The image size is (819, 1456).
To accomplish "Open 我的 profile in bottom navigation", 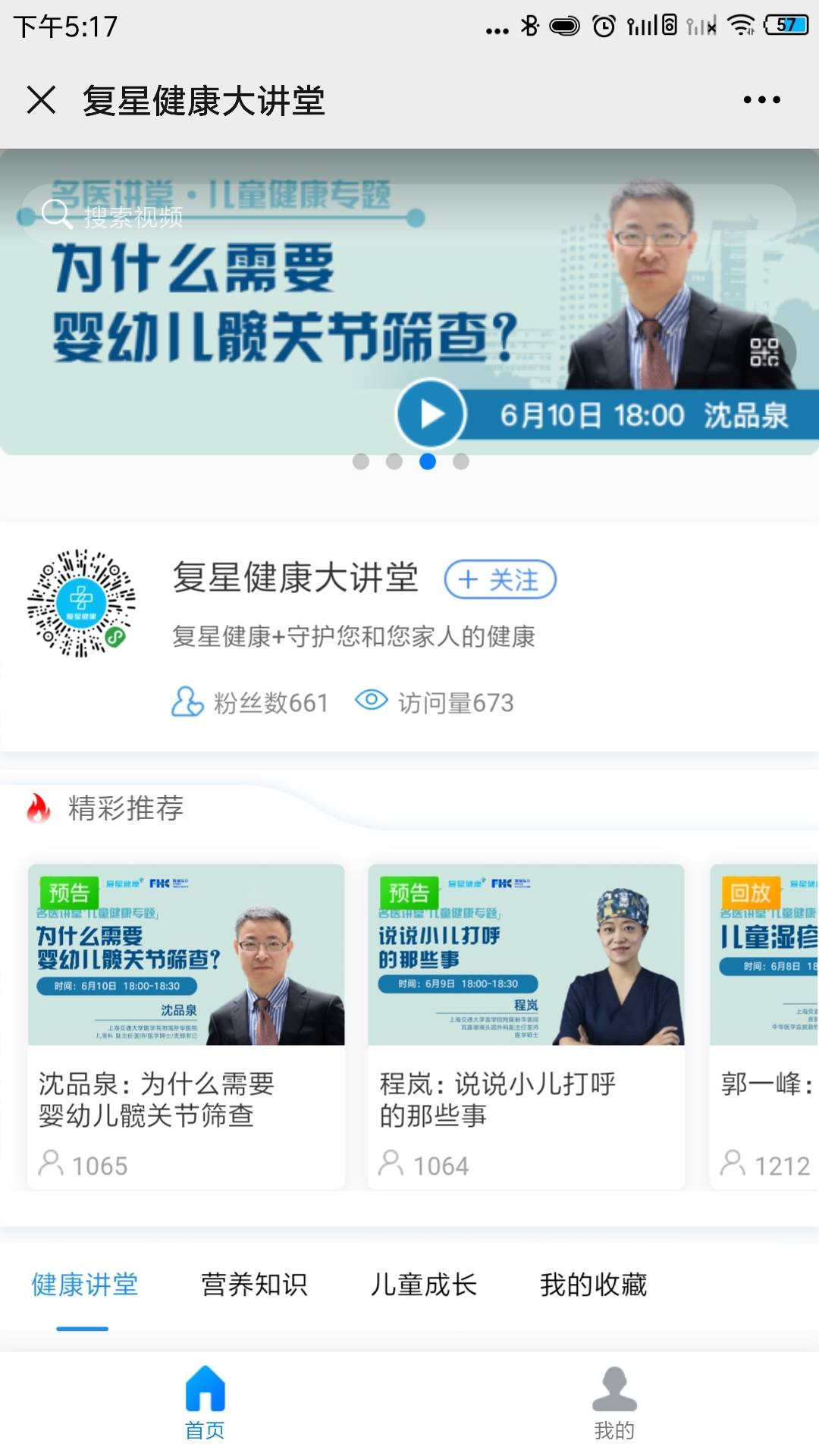I will (614, 1403).
